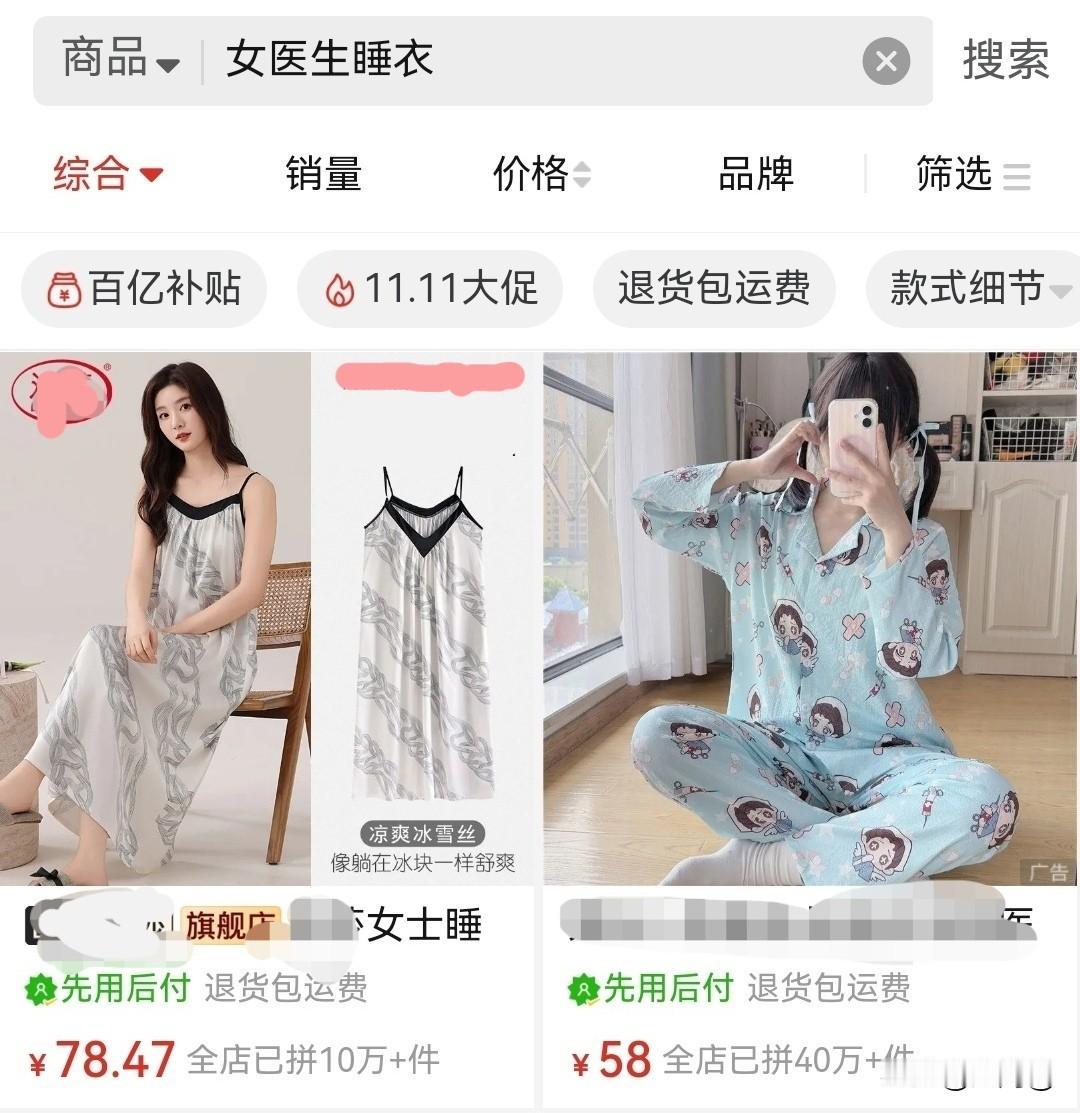Viewport: 1080px width, 1113px height.
Task: Tap the flame icon next to 11.11大促
Action: [343, 288]
